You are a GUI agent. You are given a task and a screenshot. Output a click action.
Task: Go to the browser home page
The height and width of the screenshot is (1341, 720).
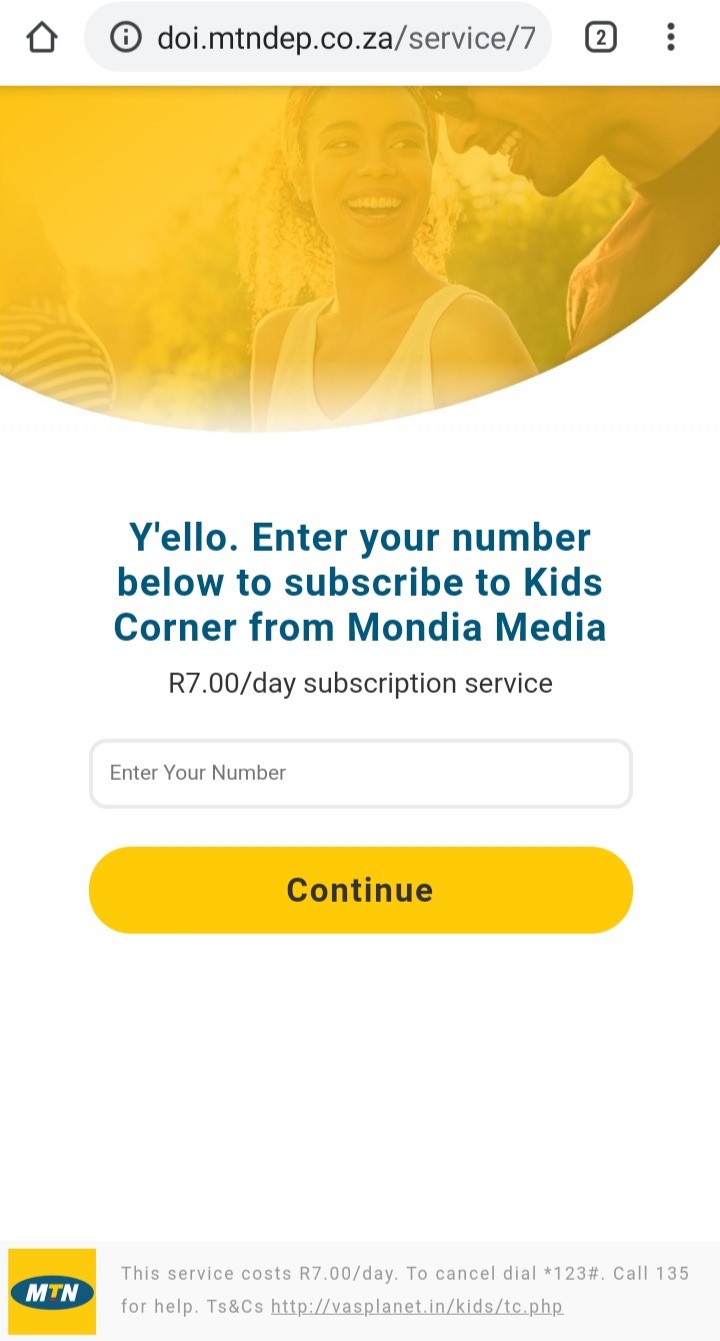click(42, 38)
